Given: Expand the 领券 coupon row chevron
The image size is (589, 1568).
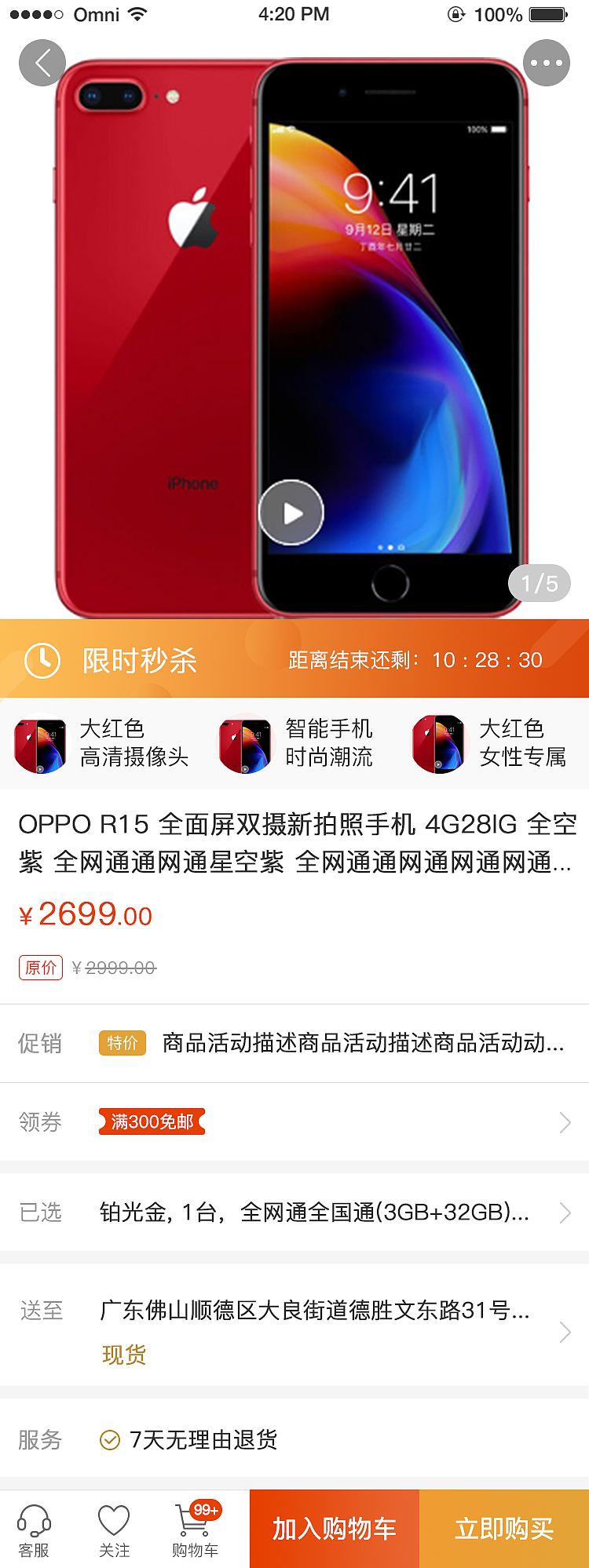Looking at the screenshot, I should click(x=565, y=1122).
